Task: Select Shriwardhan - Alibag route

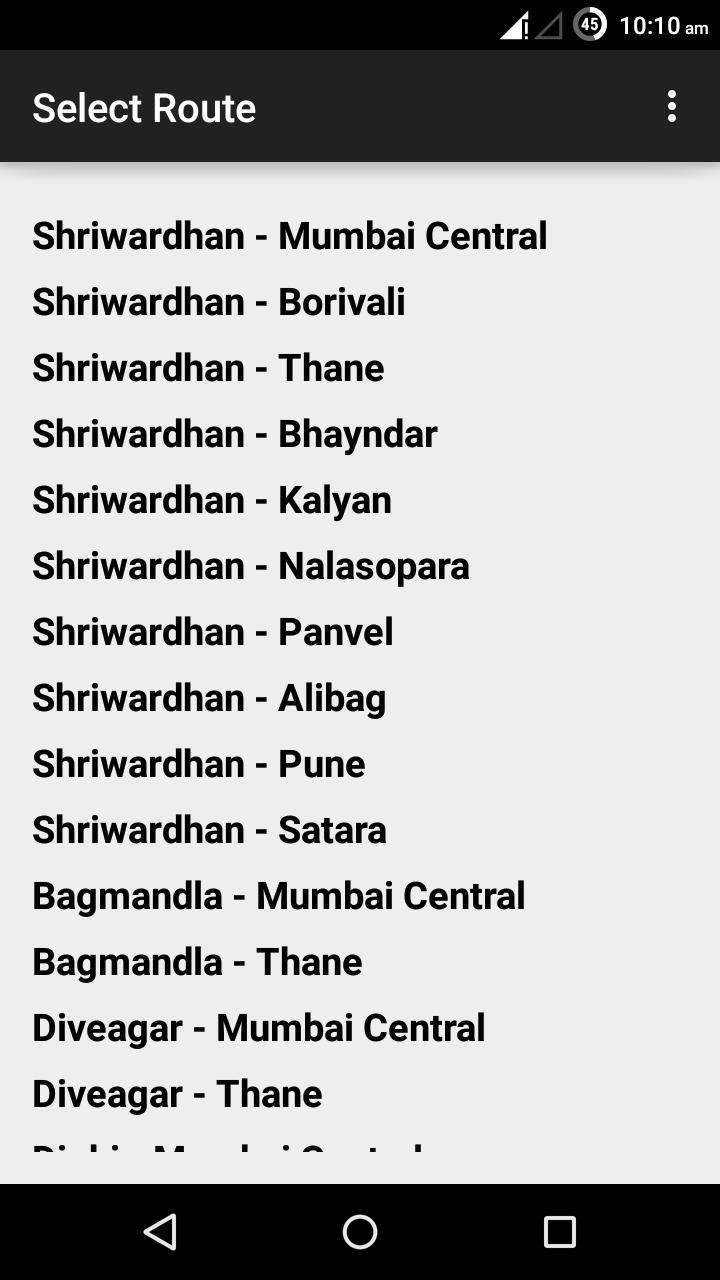Action: [209, 698]
